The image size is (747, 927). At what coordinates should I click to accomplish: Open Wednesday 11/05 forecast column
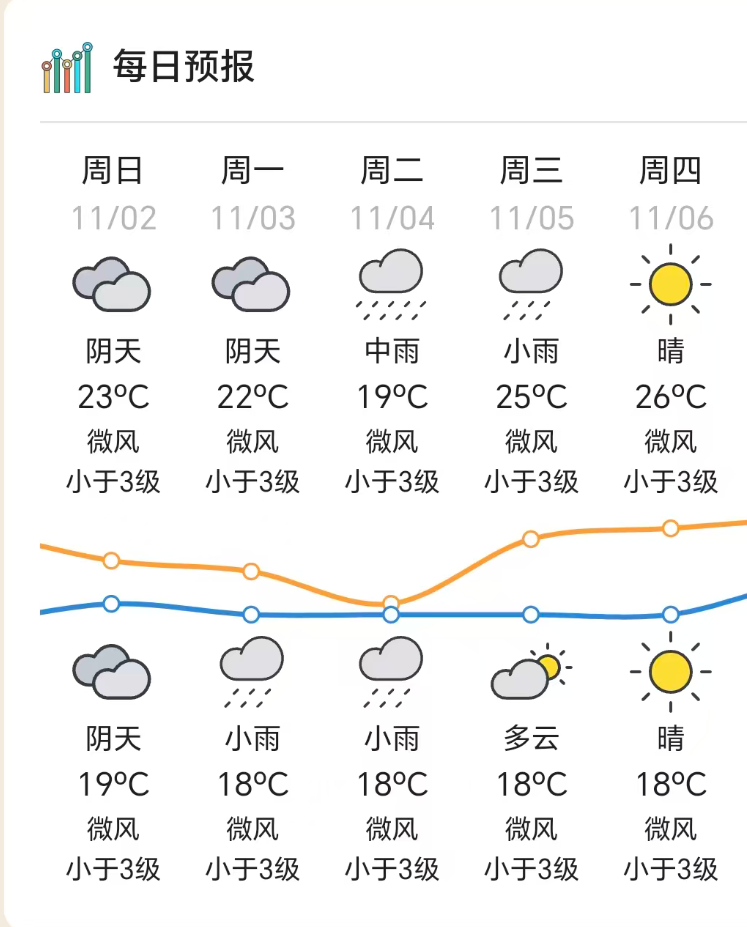(531, 517)
